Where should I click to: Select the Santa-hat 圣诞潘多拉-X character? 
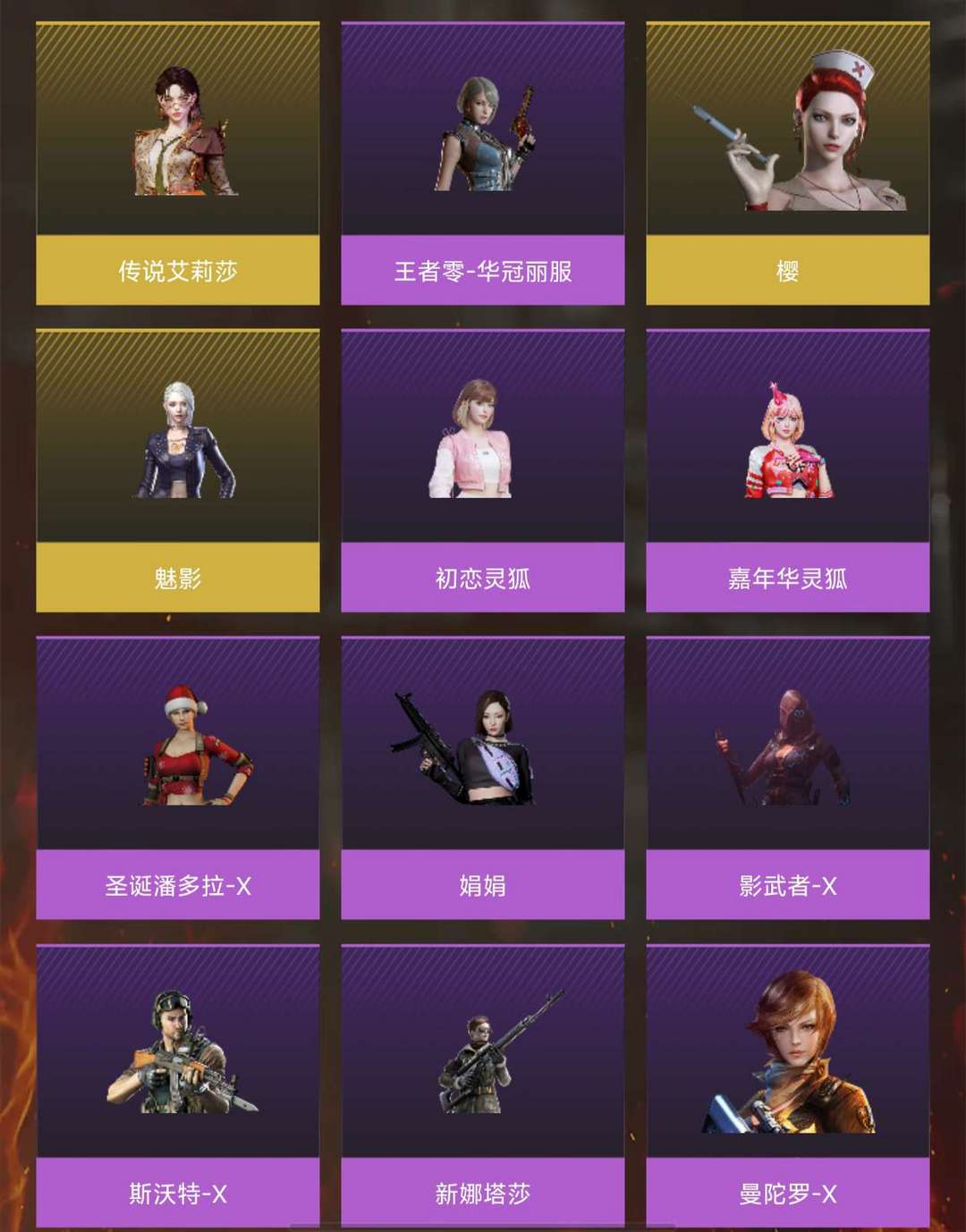coord(176,751)
